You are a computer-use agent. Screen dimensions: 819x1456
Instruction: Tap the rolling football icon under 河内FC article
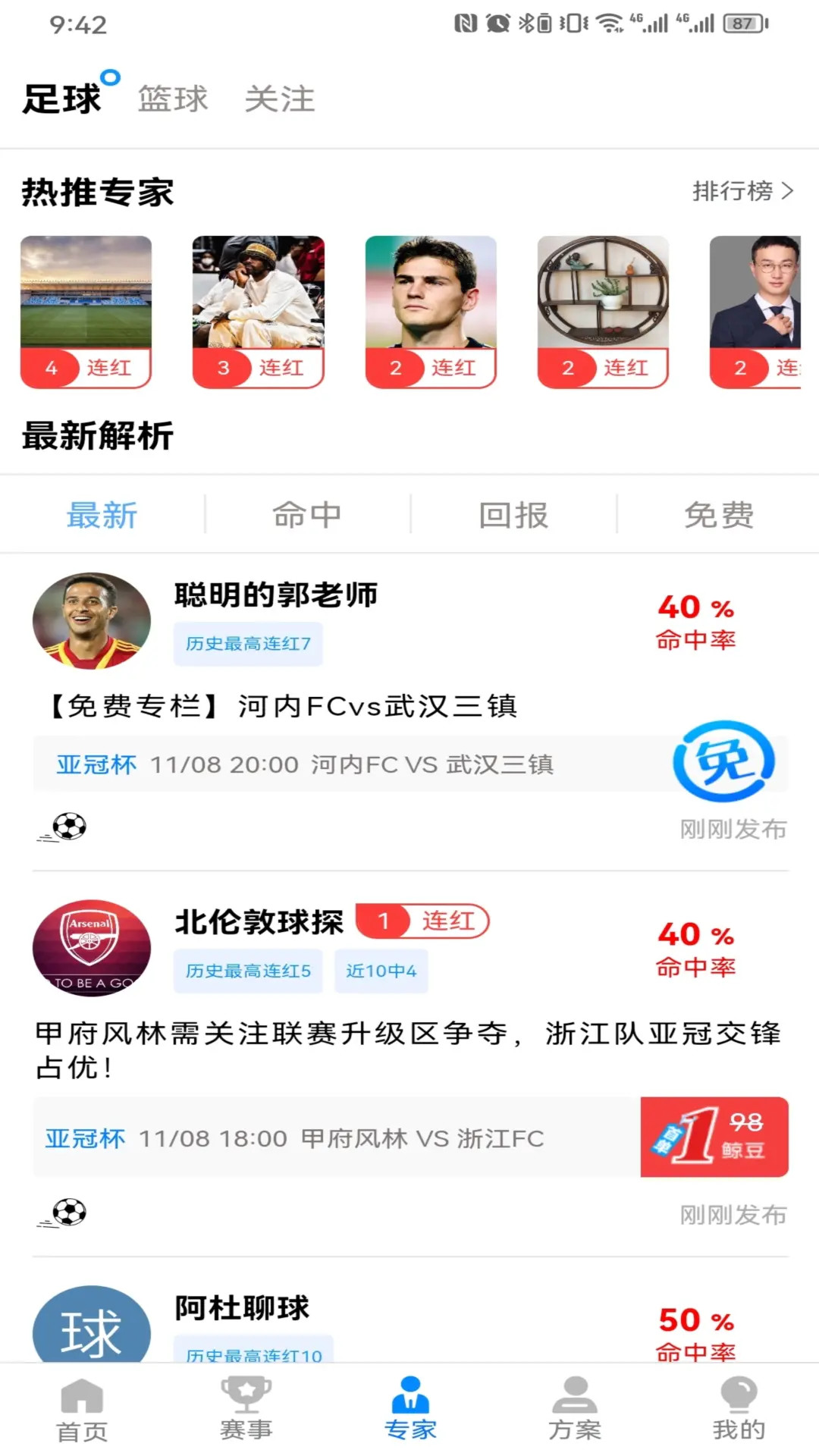coord(68,827)
